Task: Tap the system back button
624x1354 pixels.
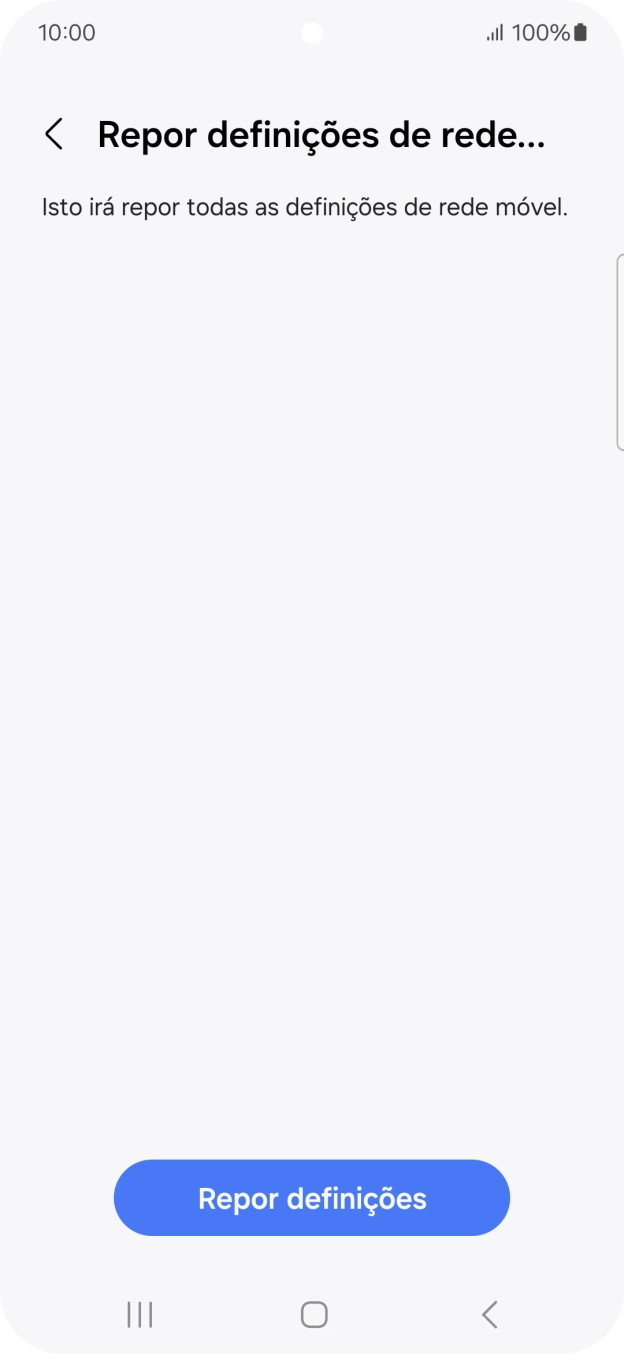Action: [x=489, y=1314]
